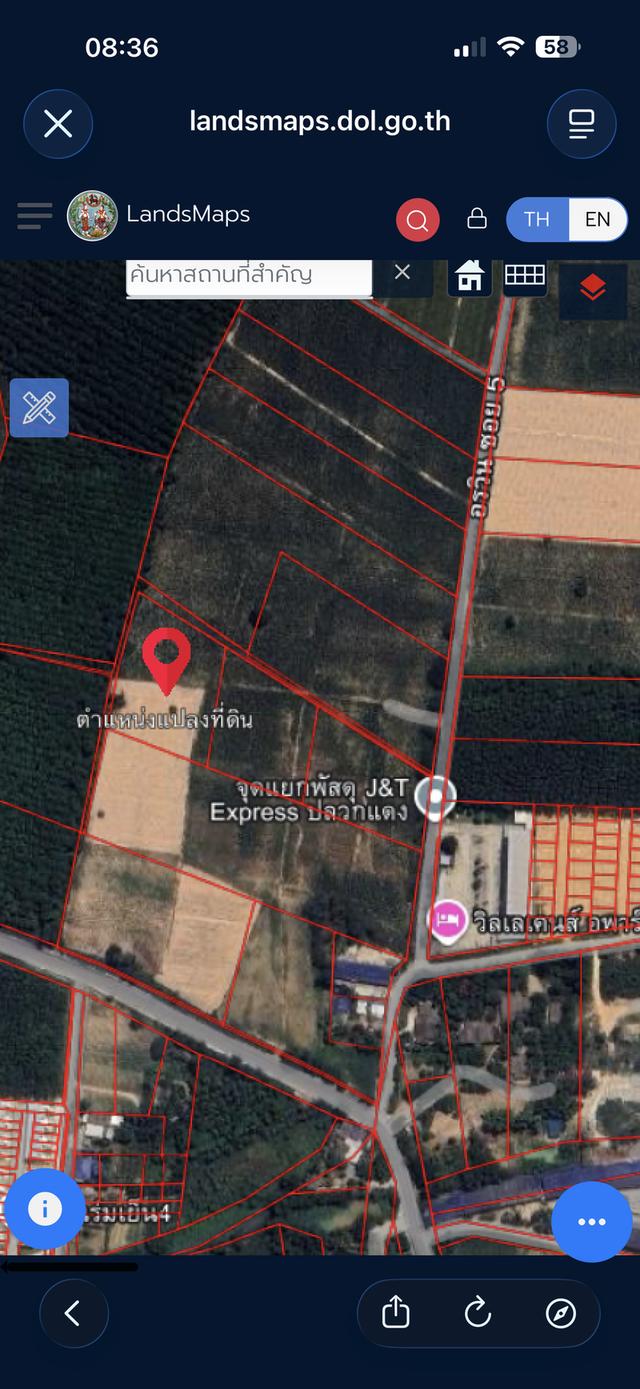
Task: Tap the place search field
Action: click(x=249, y=276)
